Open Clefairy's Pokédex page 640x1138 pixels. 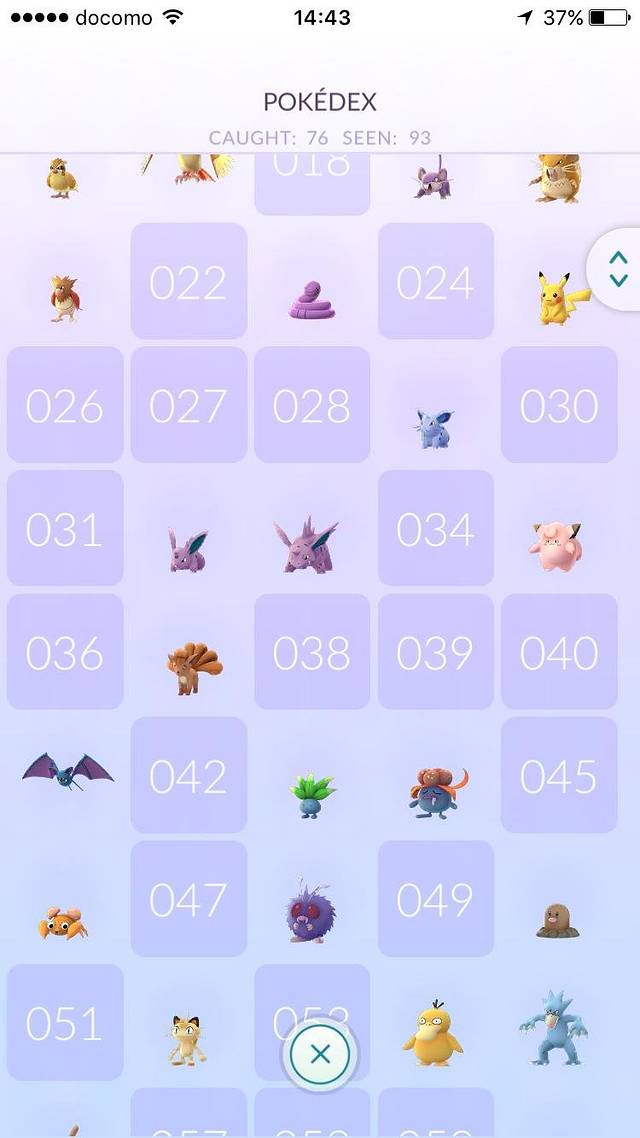point(557,544)
